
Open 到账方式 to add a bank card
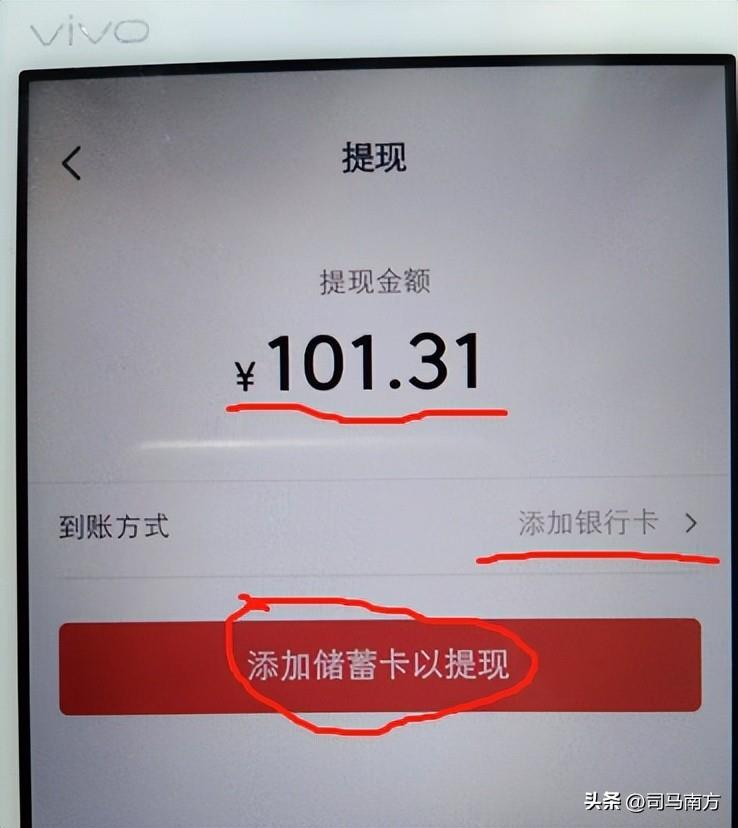605,523
